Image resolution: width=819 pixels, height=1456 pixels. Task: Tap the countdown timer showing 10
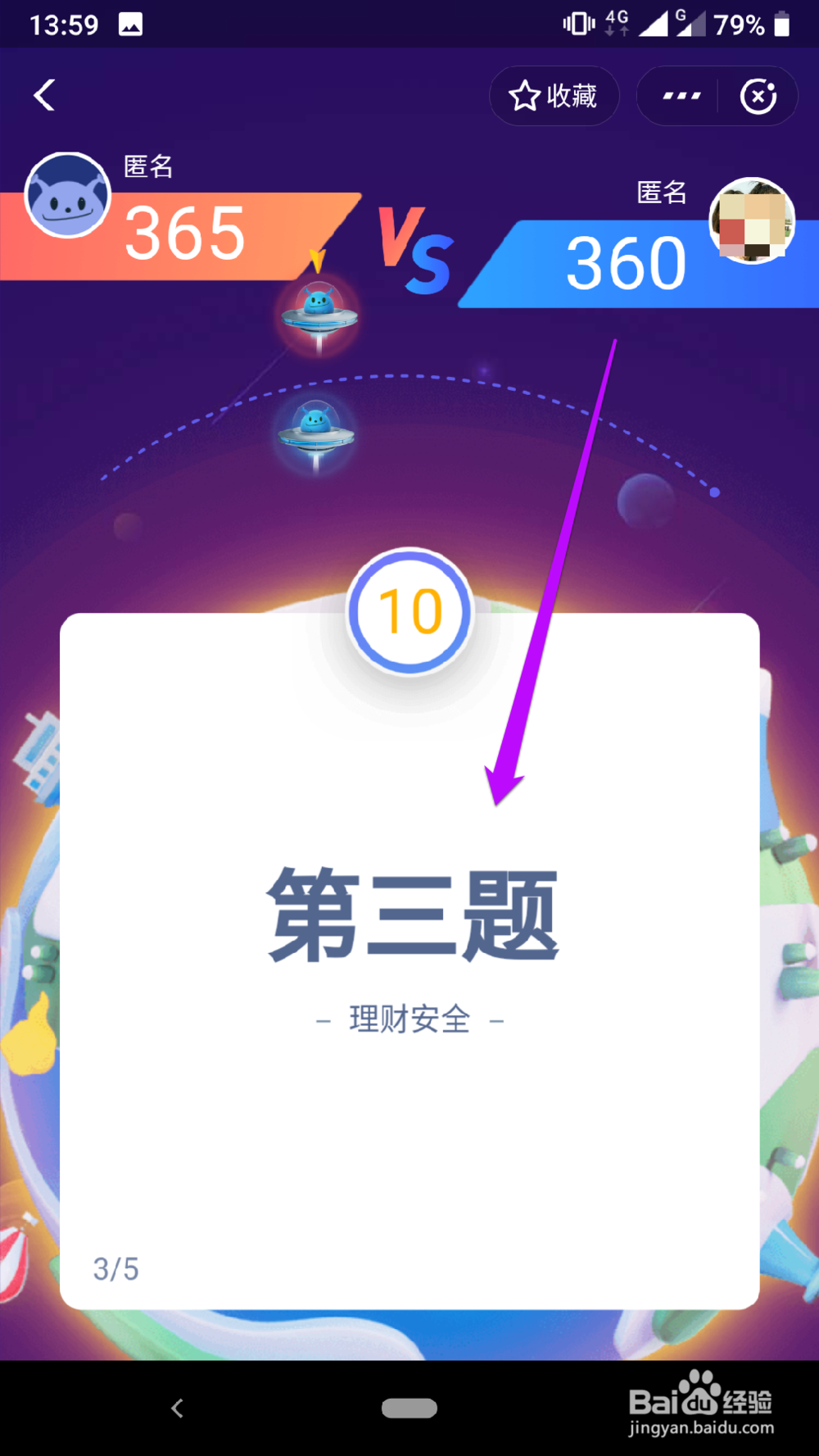pos(409,612)
